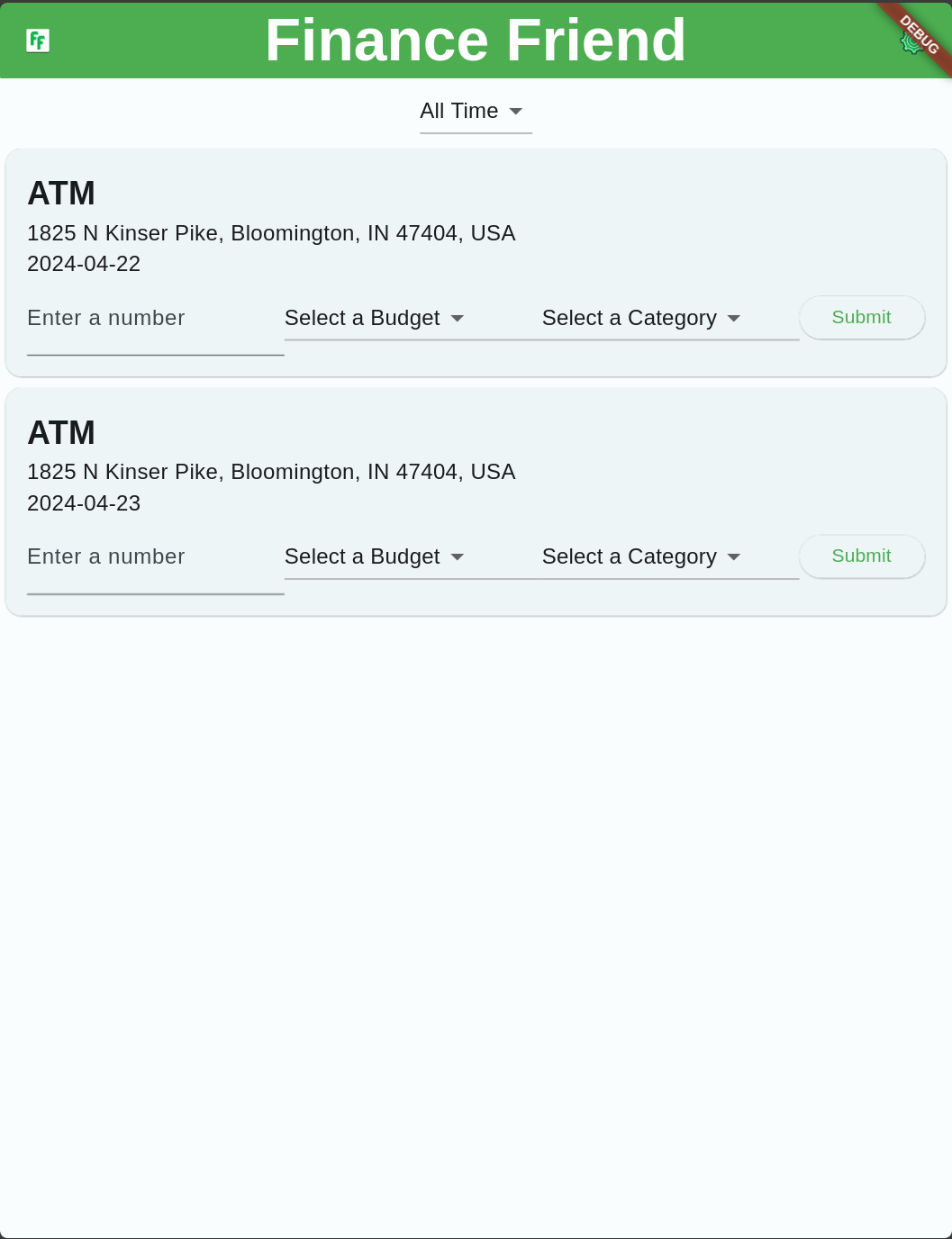
Task: Click the dropdown arrow beside All Time
Action: 515,112
